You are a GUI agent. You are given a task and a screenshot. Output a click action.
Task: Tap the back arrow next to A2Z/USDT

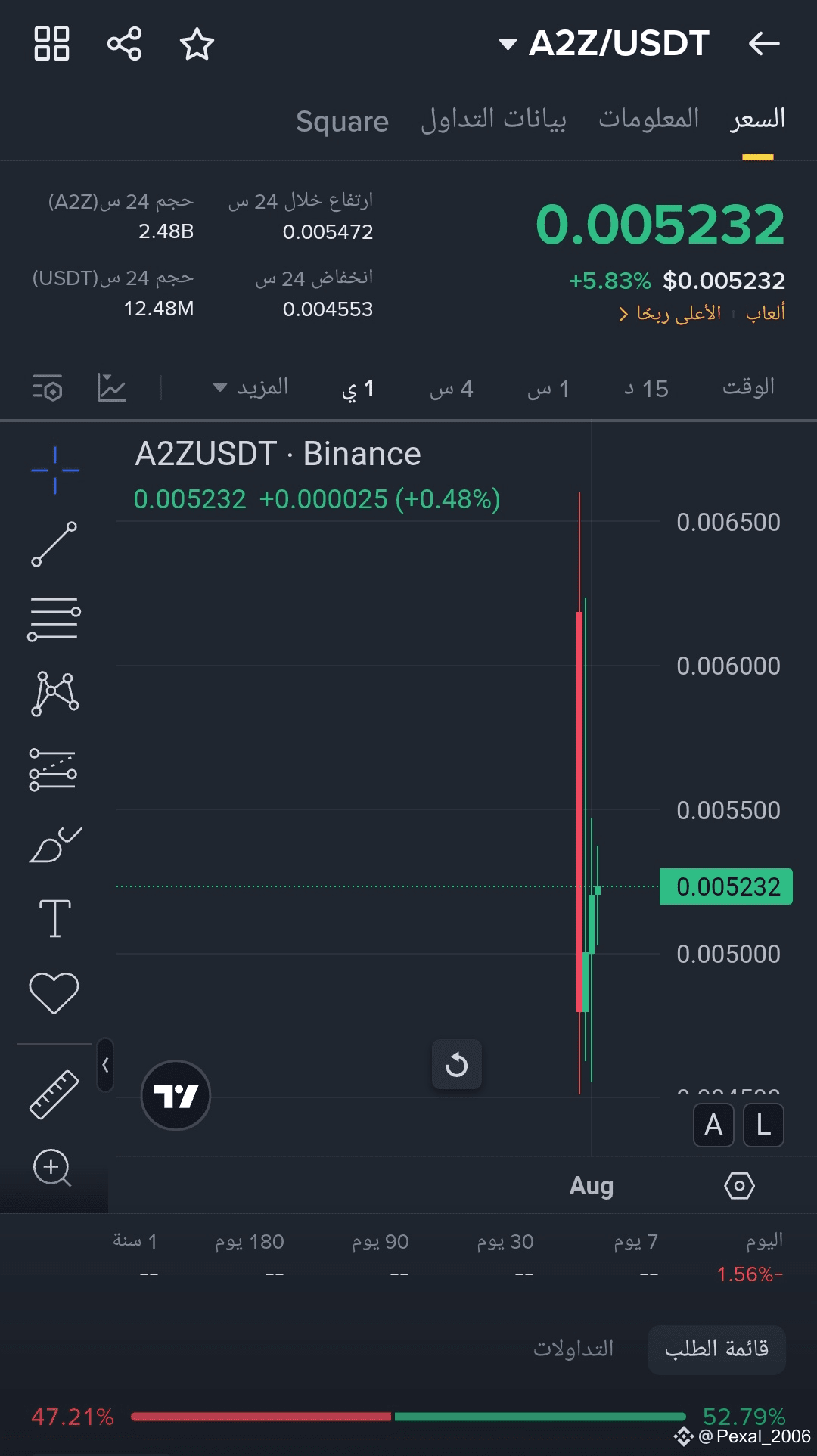coord(764,43)
